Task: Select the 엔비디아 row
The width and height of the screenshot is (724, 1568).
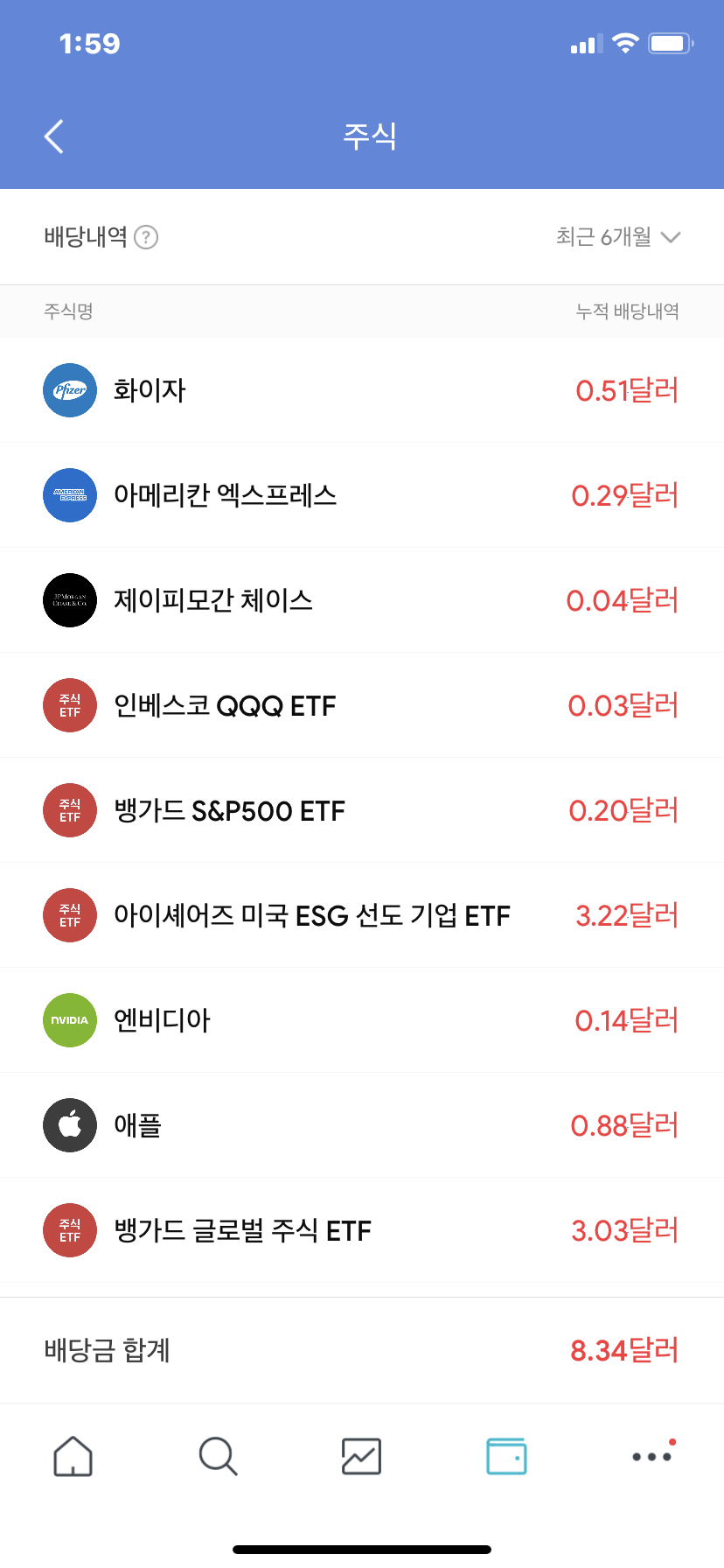Action: [x=362, y=1020]
